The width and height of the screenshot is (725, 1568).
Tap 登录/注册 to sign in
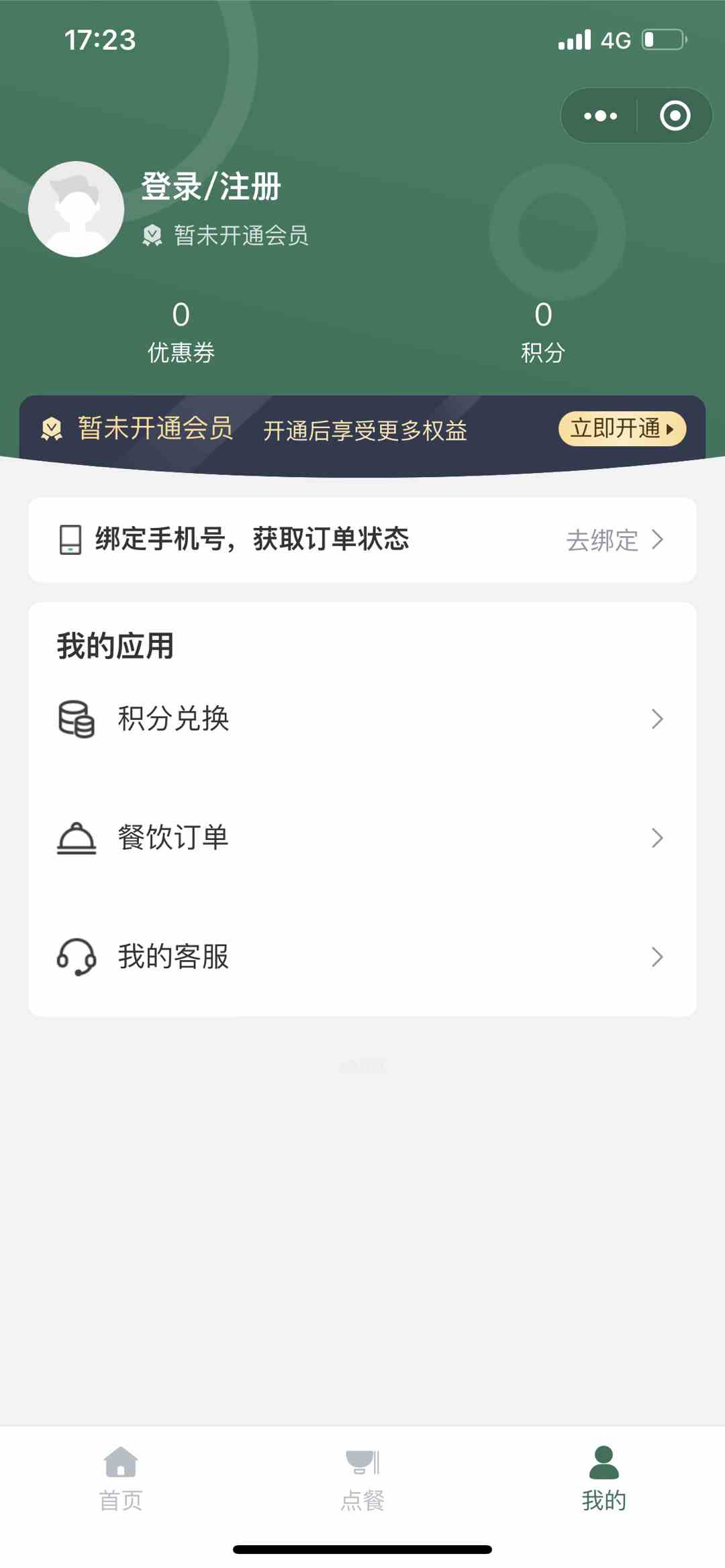[x=211, y=187]
